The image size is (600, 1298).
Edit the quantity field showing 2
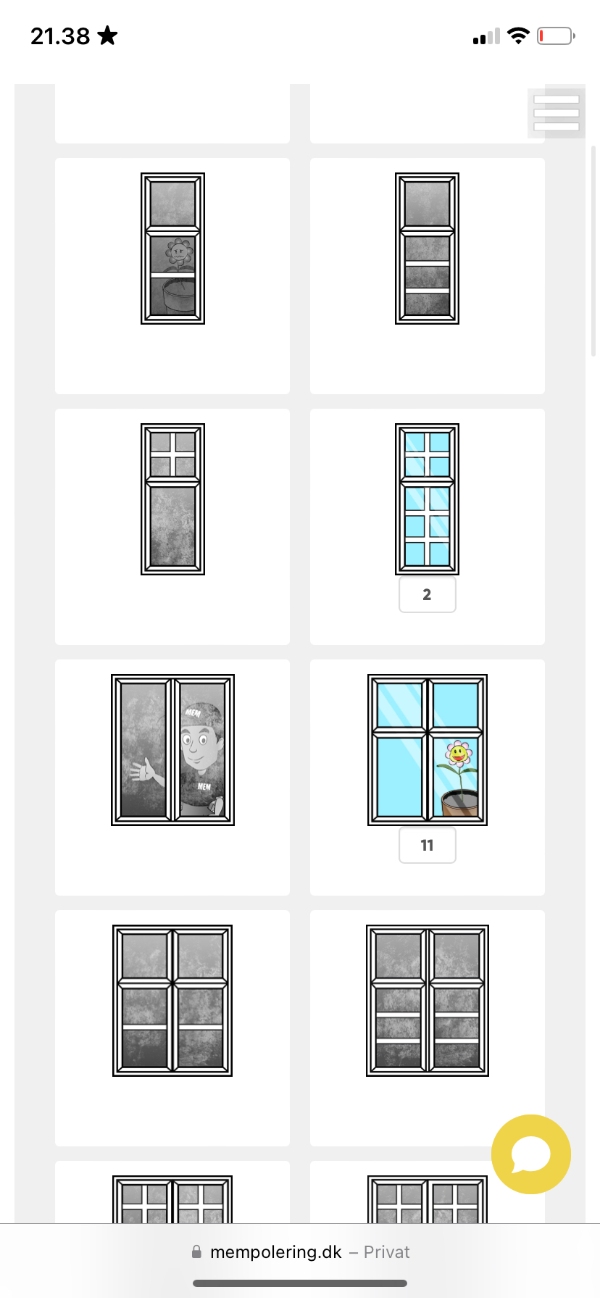click(427, 595)
